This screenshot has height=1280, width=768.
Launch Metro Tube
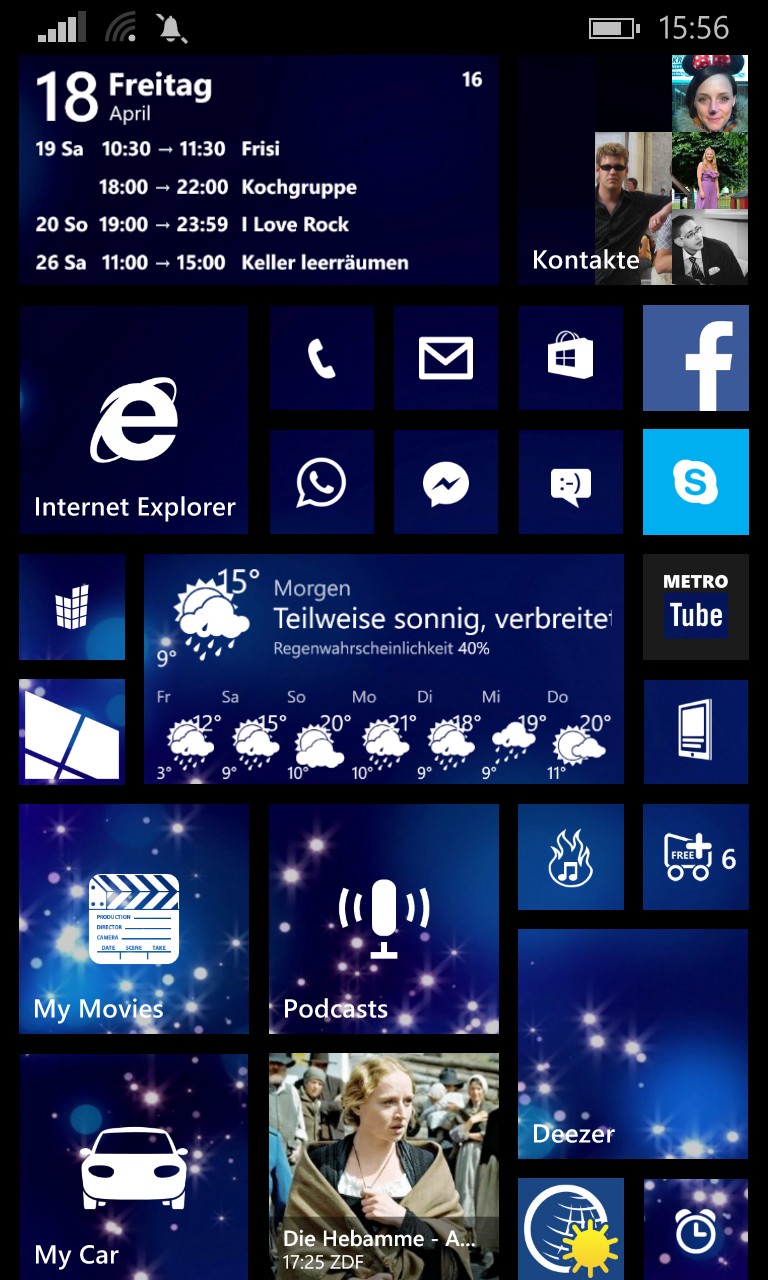(x=696, y=607)
